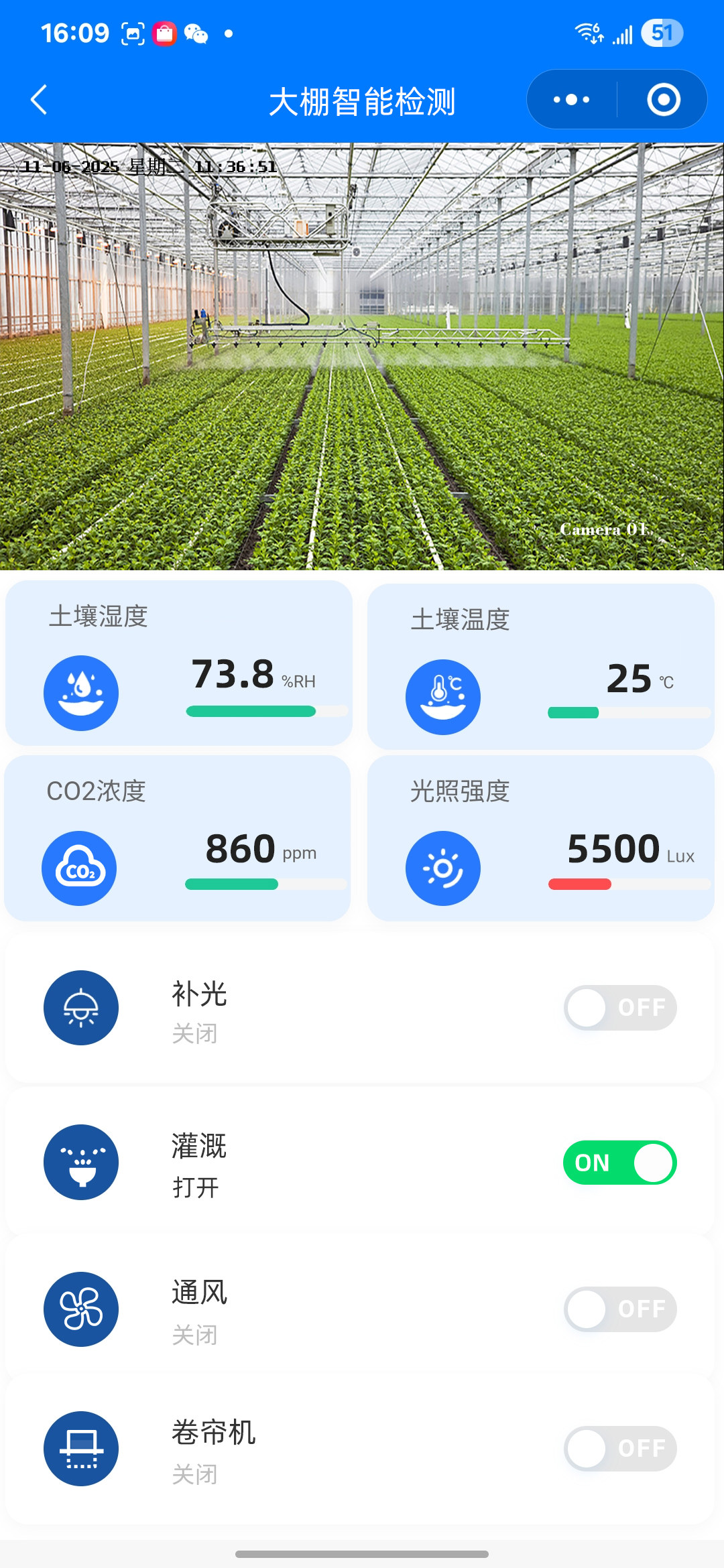Close the mini program via the circle icon
The image size is (724, 1568).
click(x=663, y=101)
